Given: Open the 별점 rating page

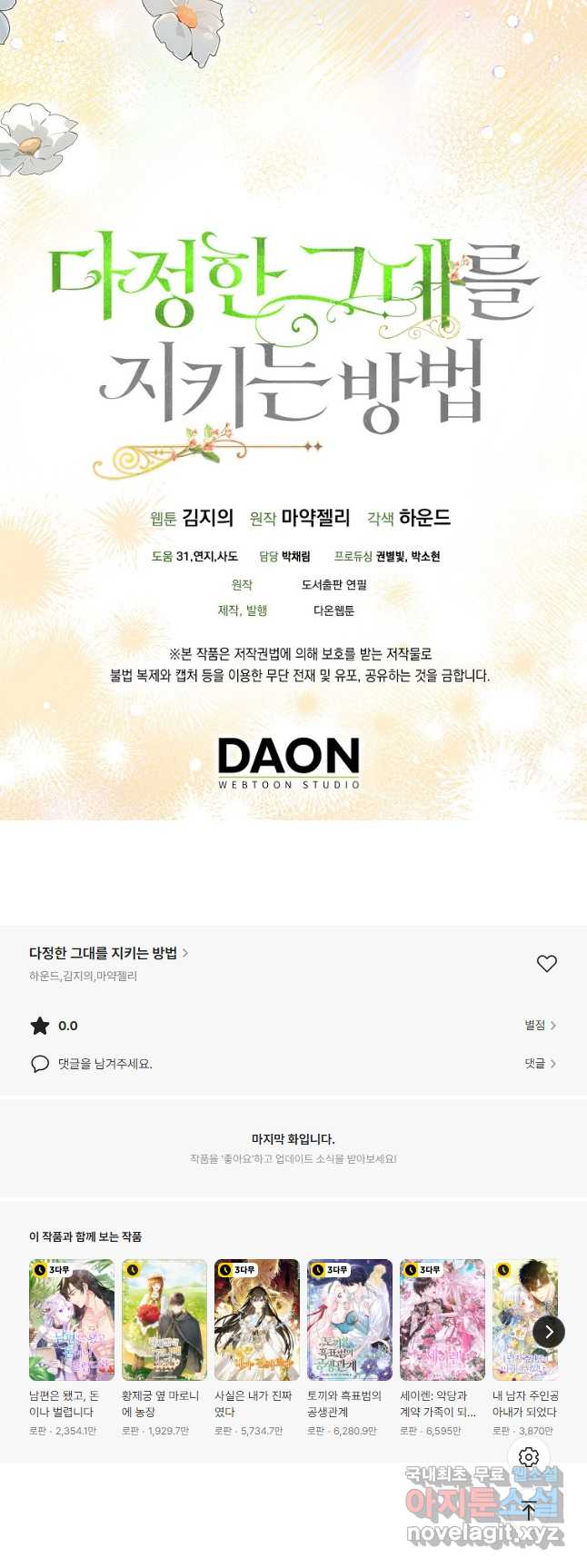Looking at the screenshot, I should (x=540, y=1026).
